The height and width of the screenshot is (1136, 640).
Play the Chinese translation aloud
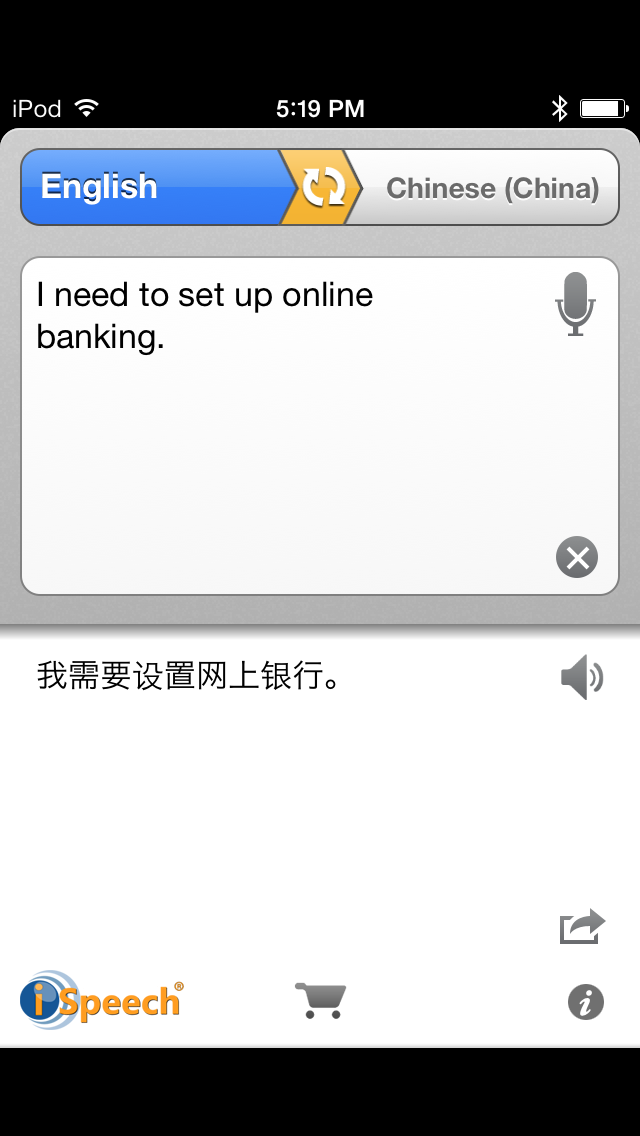[582, 677]
